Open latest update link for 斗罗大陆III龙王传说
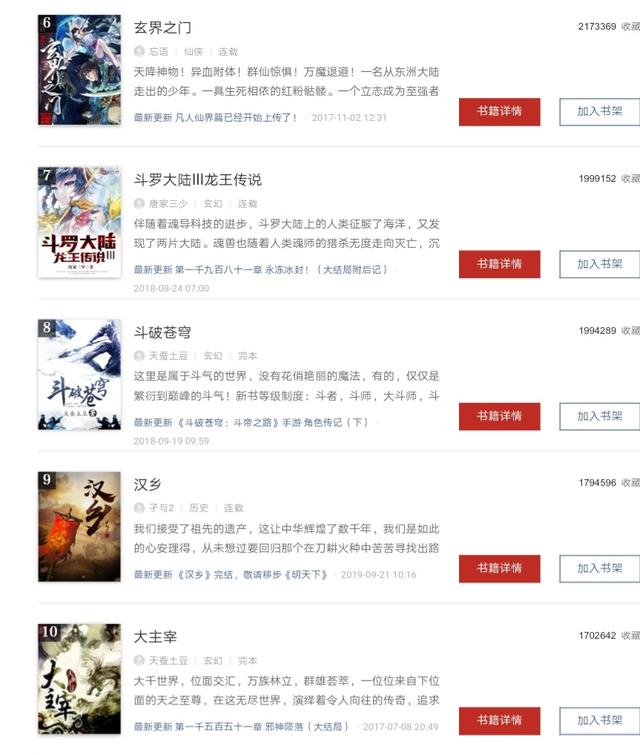The image size is (640, 755). (260, 270)
